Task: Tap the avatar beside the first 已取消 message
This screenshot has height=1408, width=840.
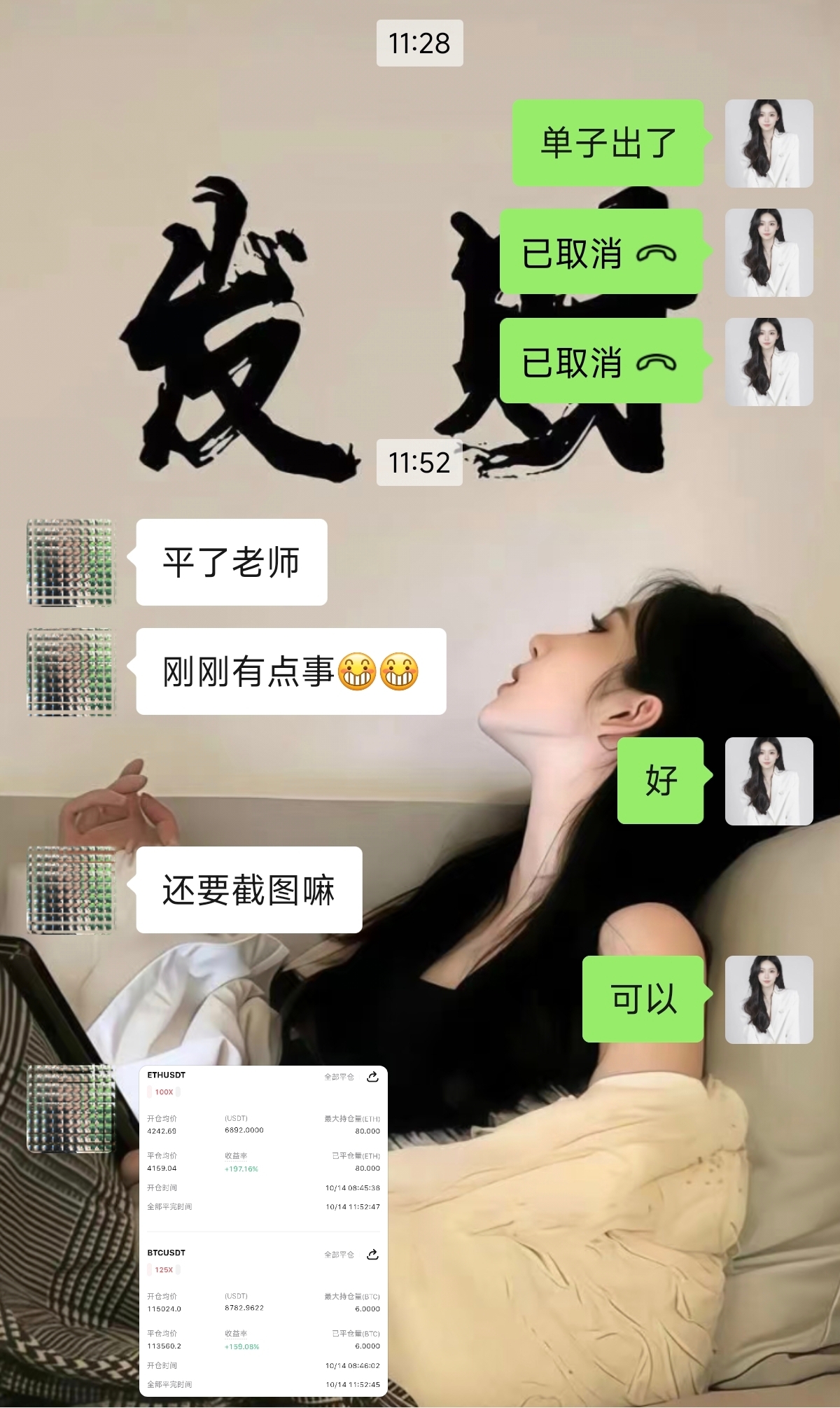Action: pyautogui.click(x=770, y=252)
